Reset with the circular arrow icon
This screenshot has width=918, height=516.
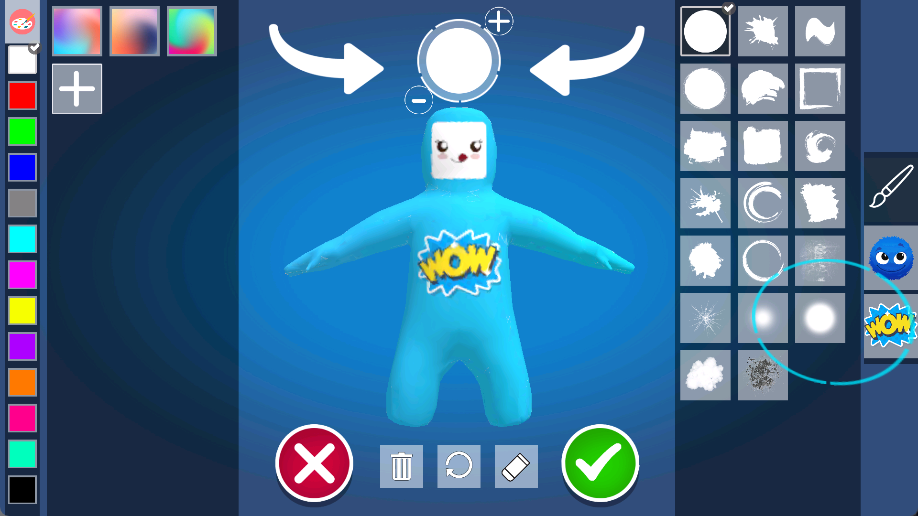(459, 466)
